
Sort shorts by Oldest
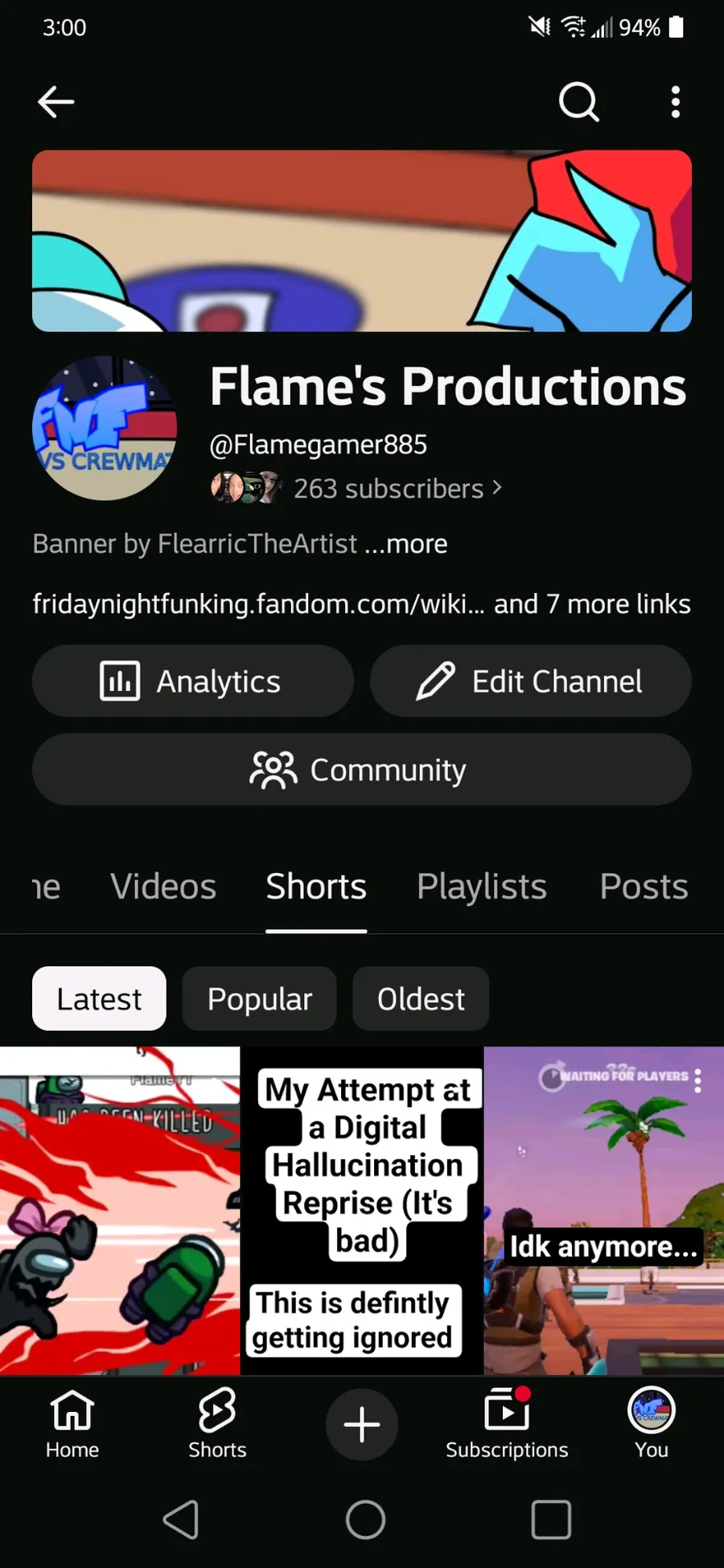click(x=421, y=998)
